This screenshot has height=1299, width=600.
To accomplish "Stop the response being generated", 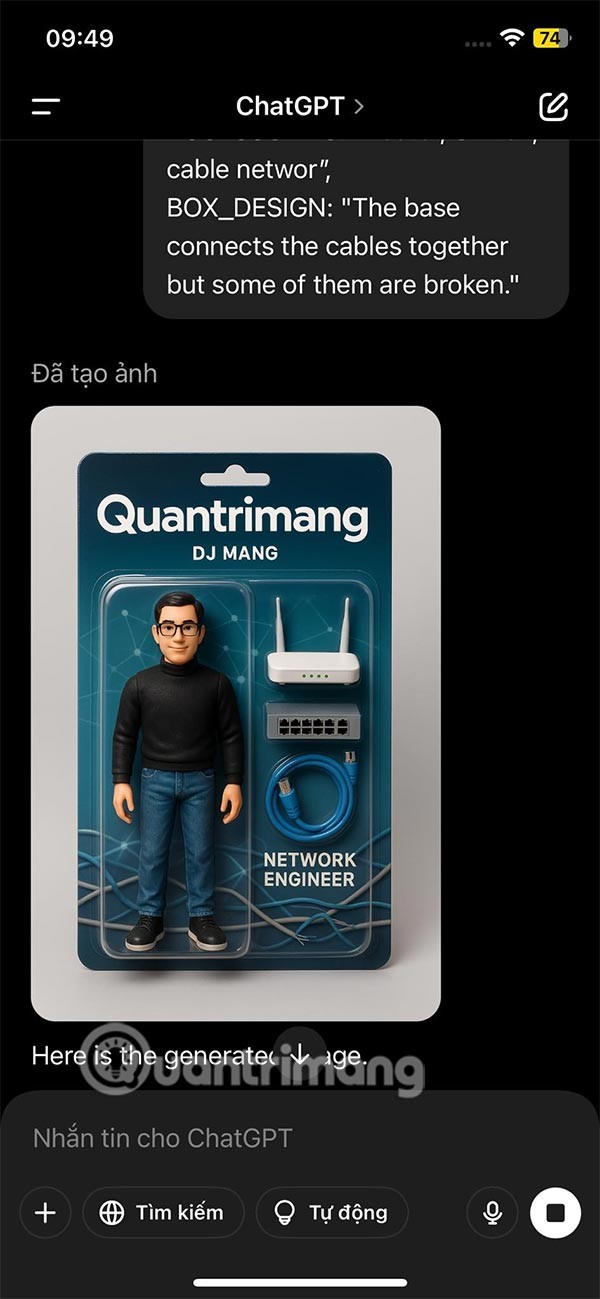I will 555,1213.
